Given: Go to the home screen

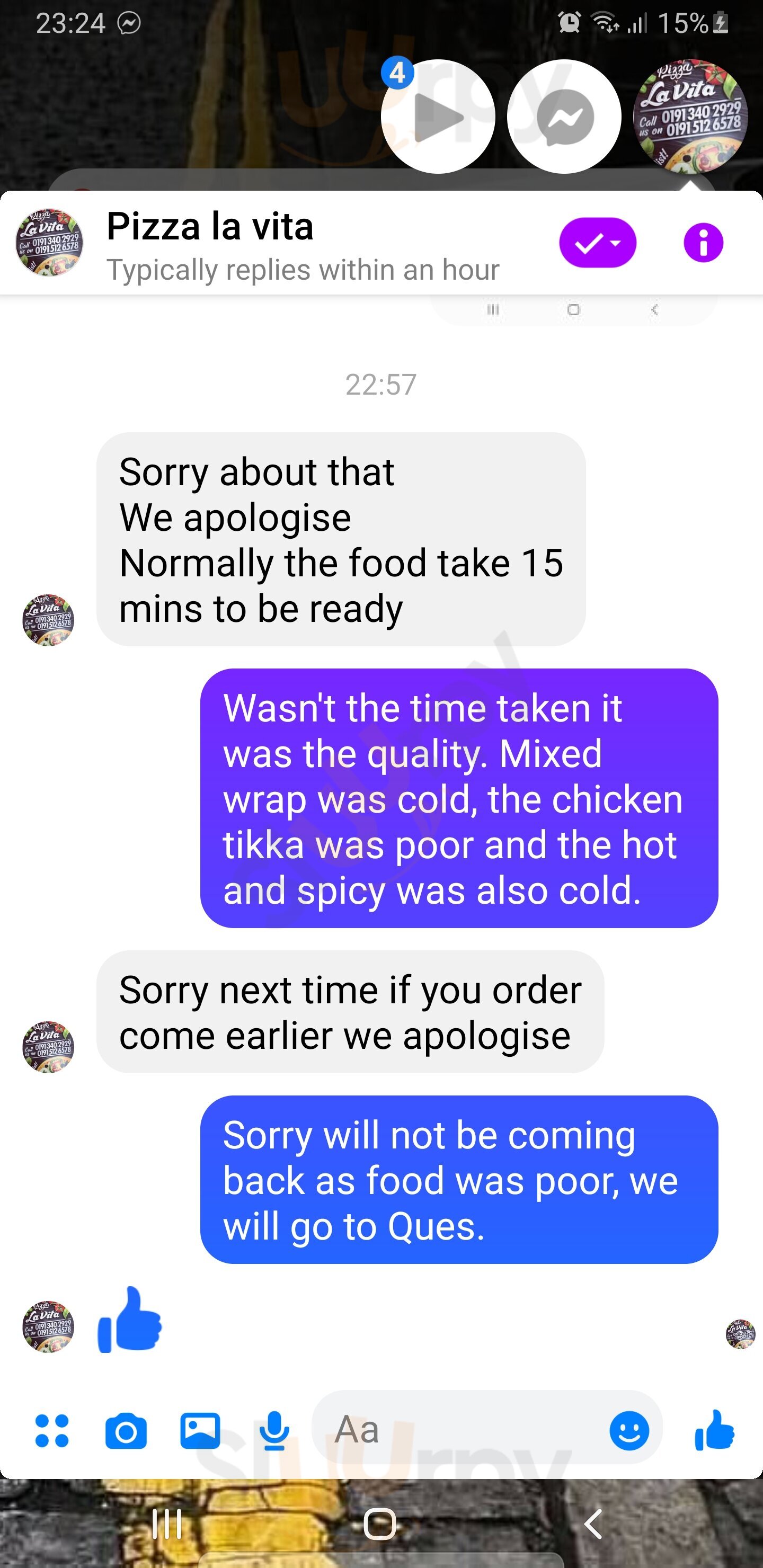Looking at the screenshot, I should tap(380, 1525).
